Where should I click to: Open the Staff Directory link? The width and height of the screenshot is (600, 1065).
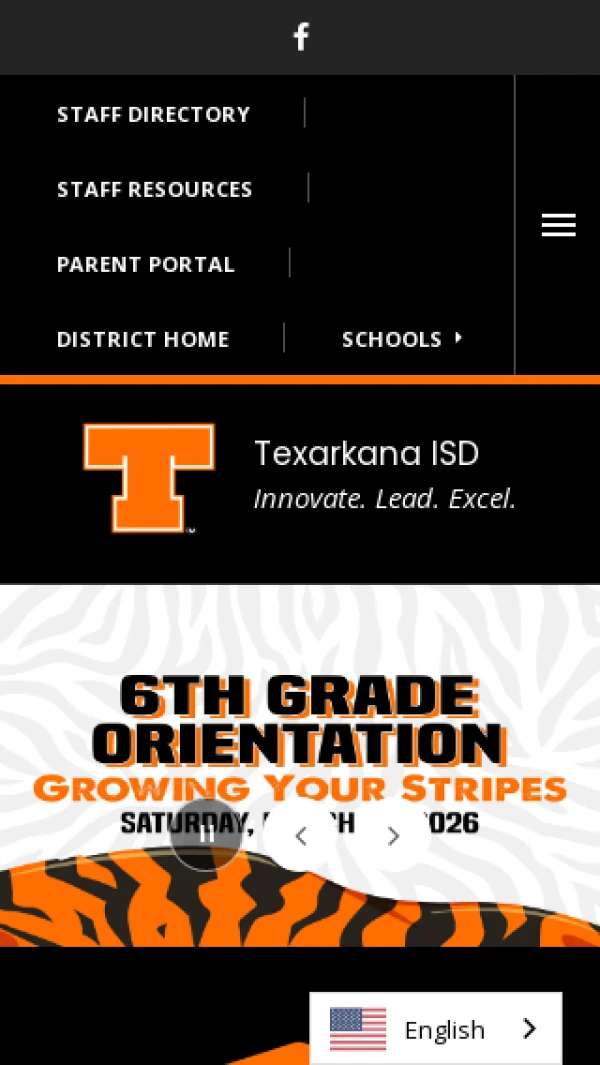tap(153, 114)
